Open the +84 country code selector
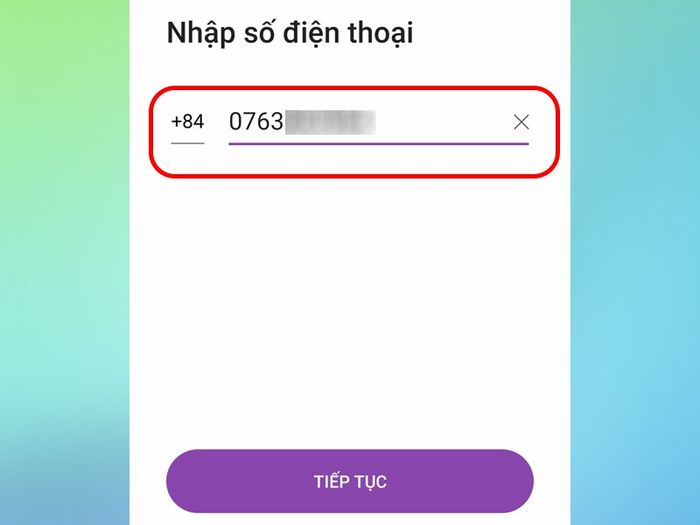 click(187, 123)
